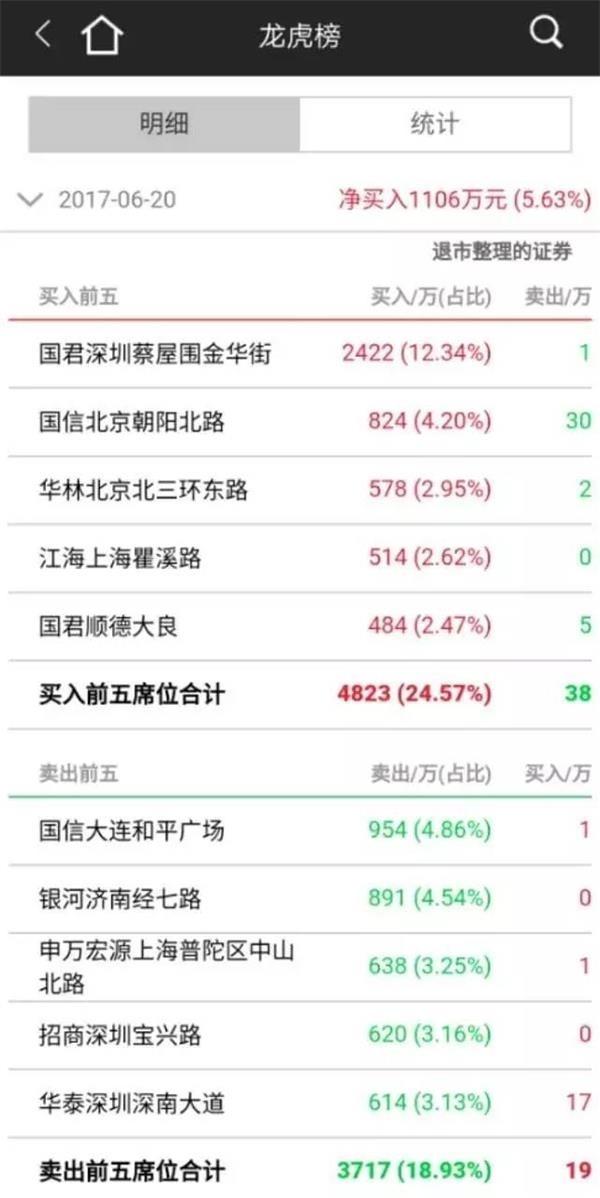This screenshot has width=600, height=1198.
Task: Open search with the magnifier icon
Action: tap(545, 35)
